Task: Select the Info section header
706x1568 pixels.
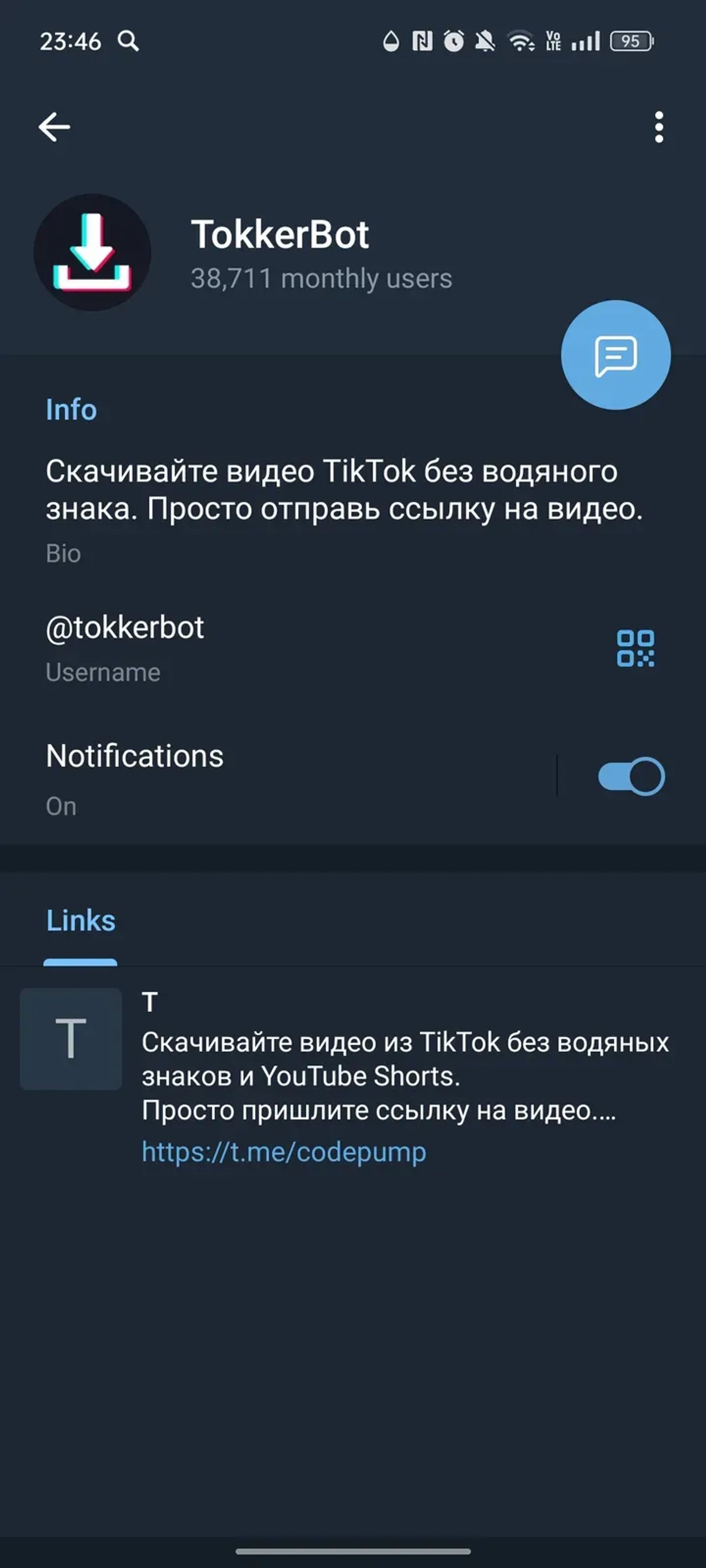Action: [71, 409]
